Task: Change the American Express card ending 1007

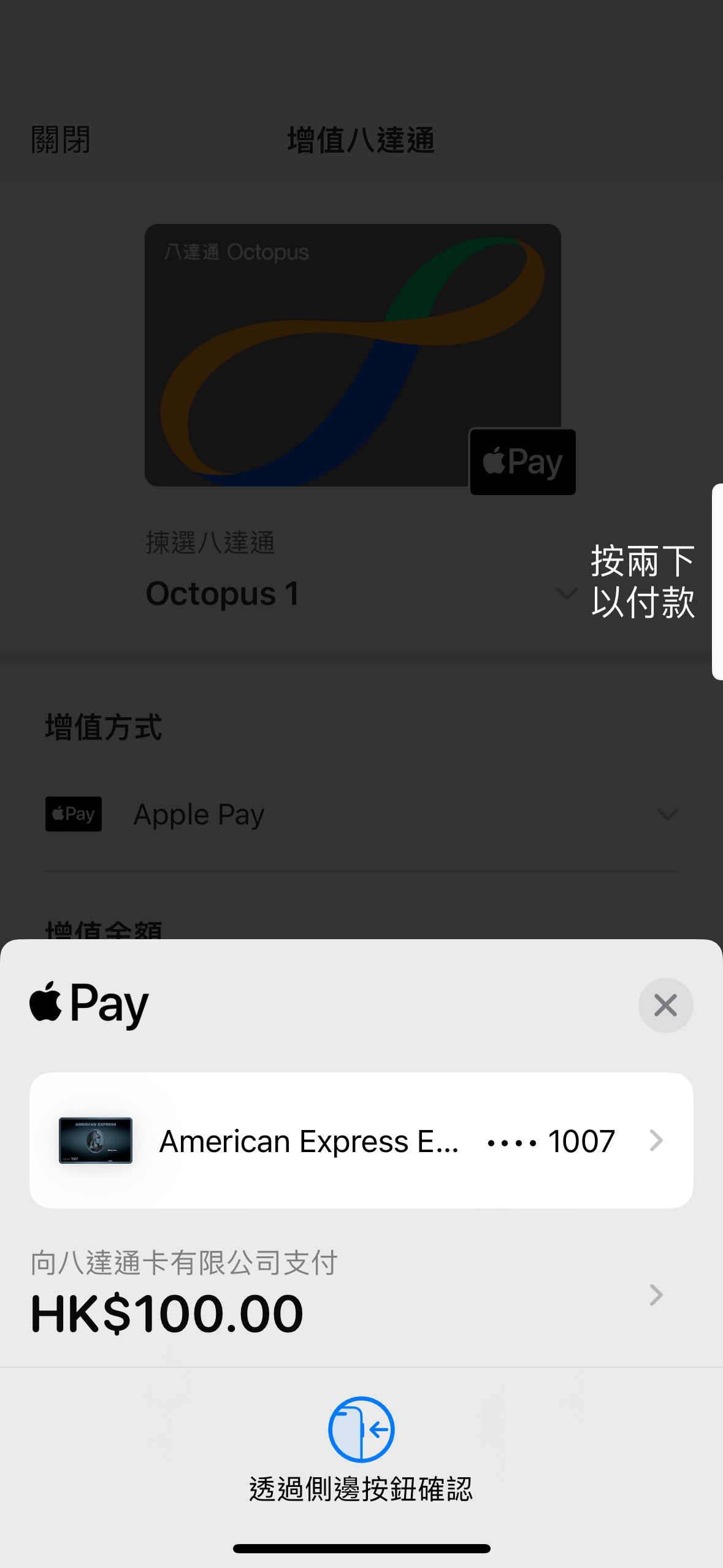Action: pos(361,1140)
